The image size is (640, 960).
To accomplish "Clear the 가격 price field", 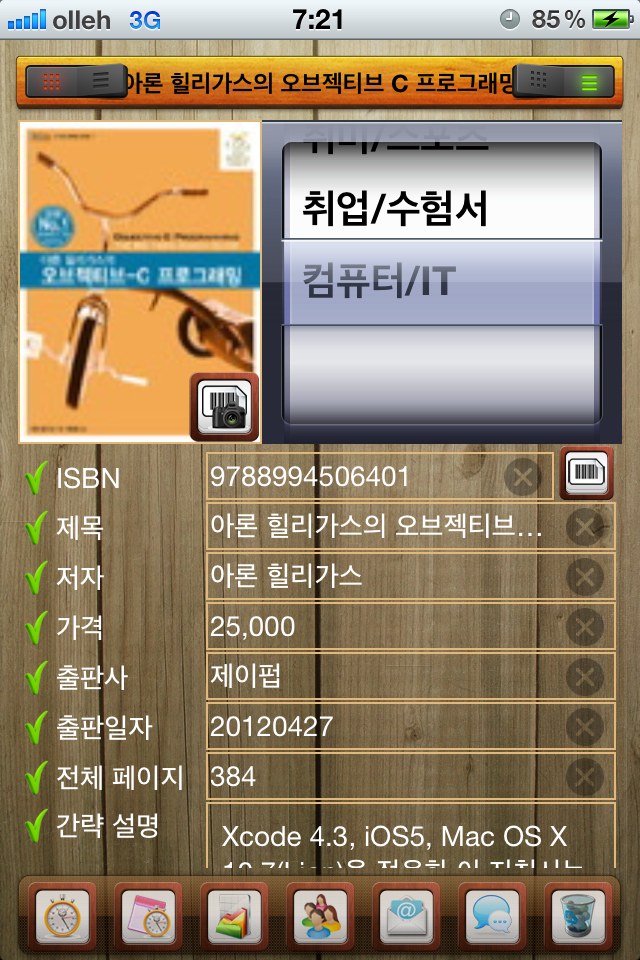I will 584,627.
